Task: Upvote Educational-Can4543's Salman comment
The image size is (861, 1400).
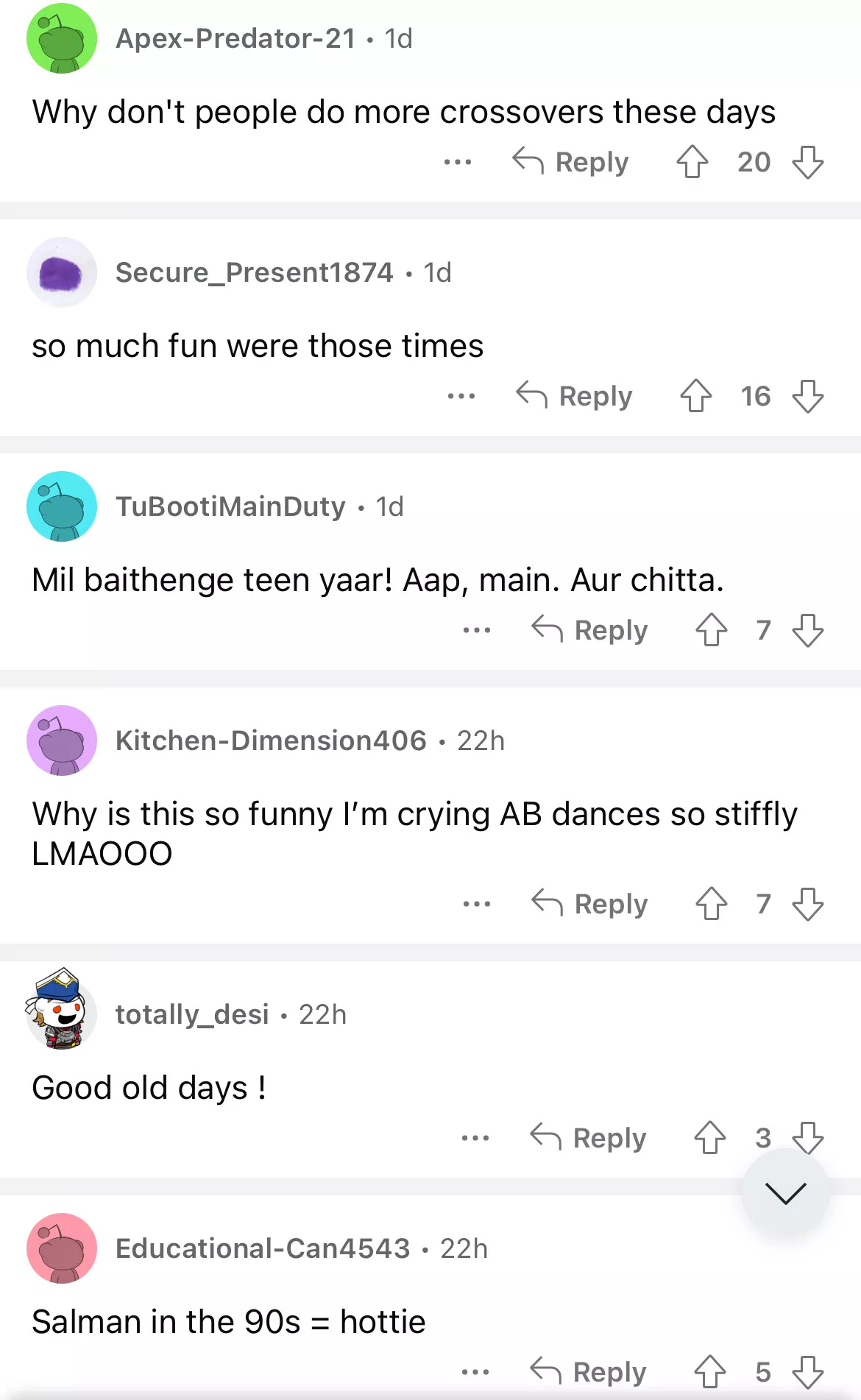Action: (x=709, y=1372)
